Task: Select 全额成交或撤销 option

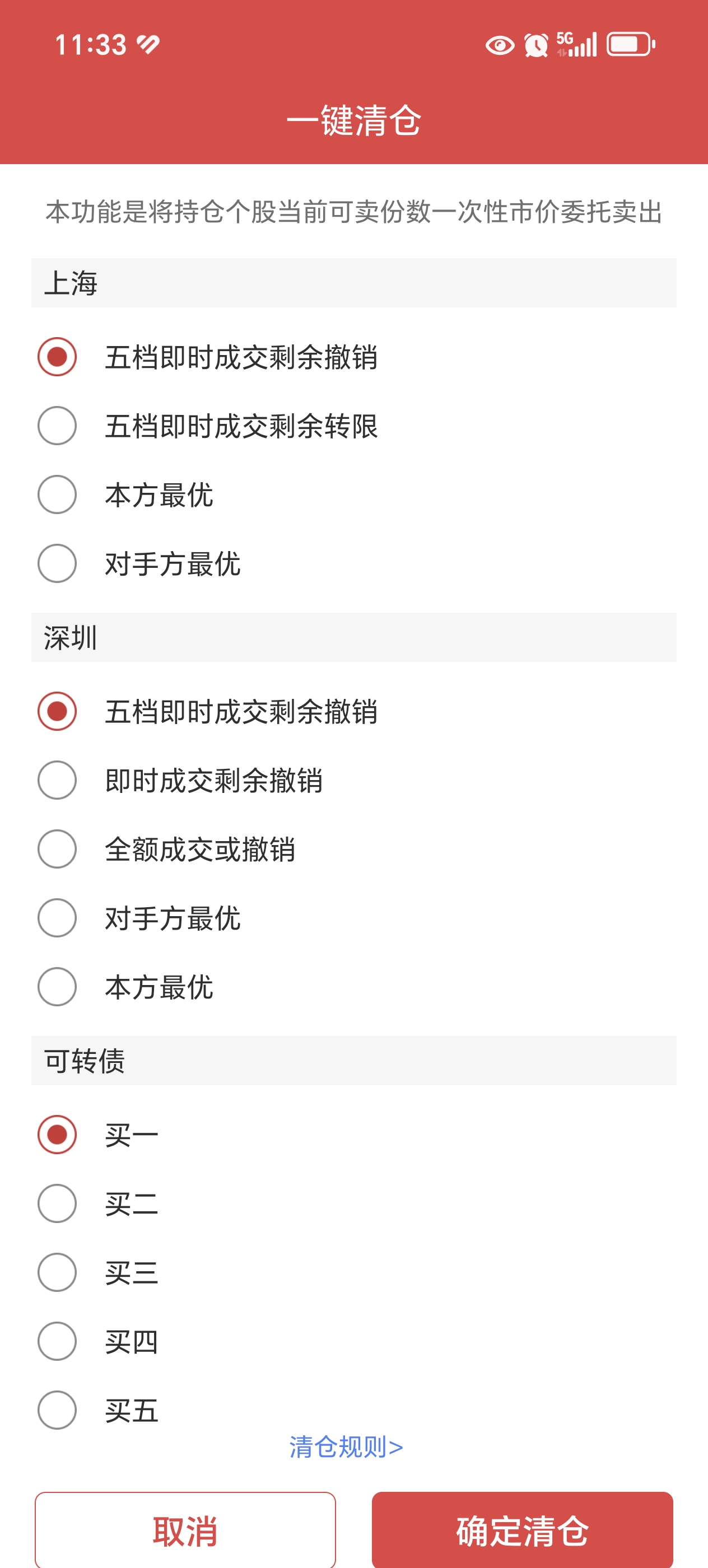Action: (x=57, y=848)
